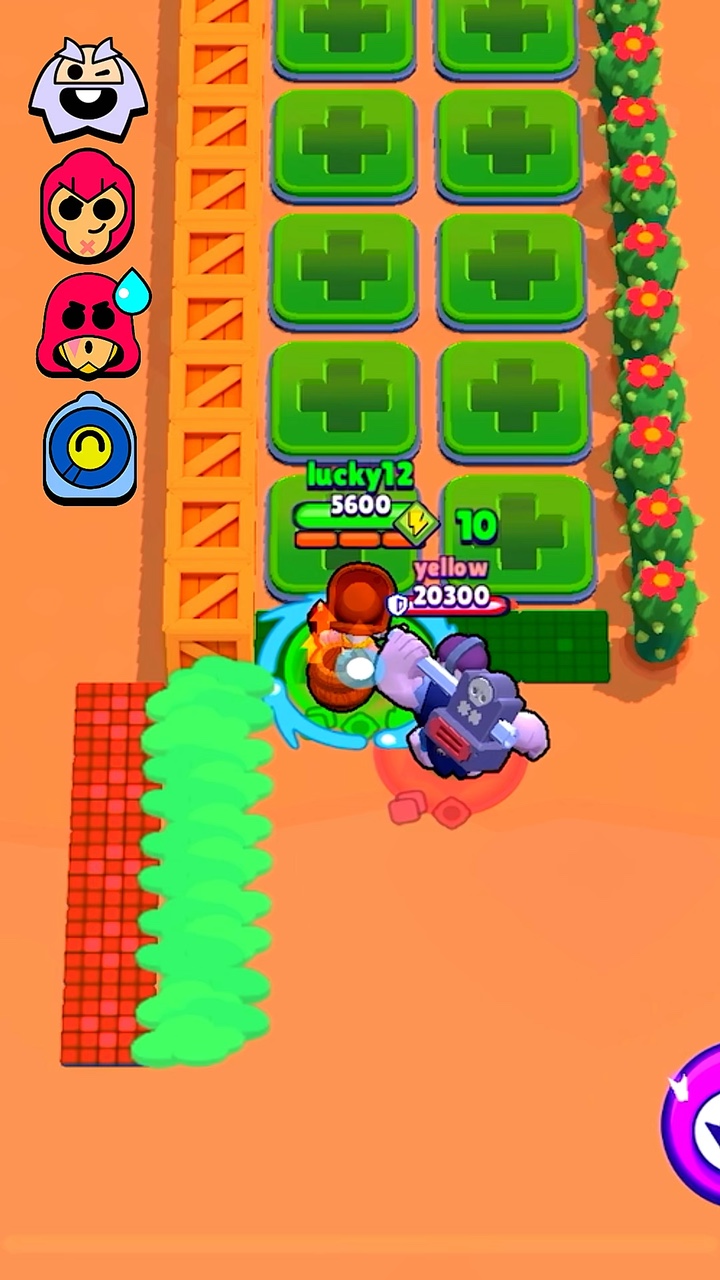The image size is (720, 1280).
Task: Send the blue sad-face emote pin
Action: (90, 447)
